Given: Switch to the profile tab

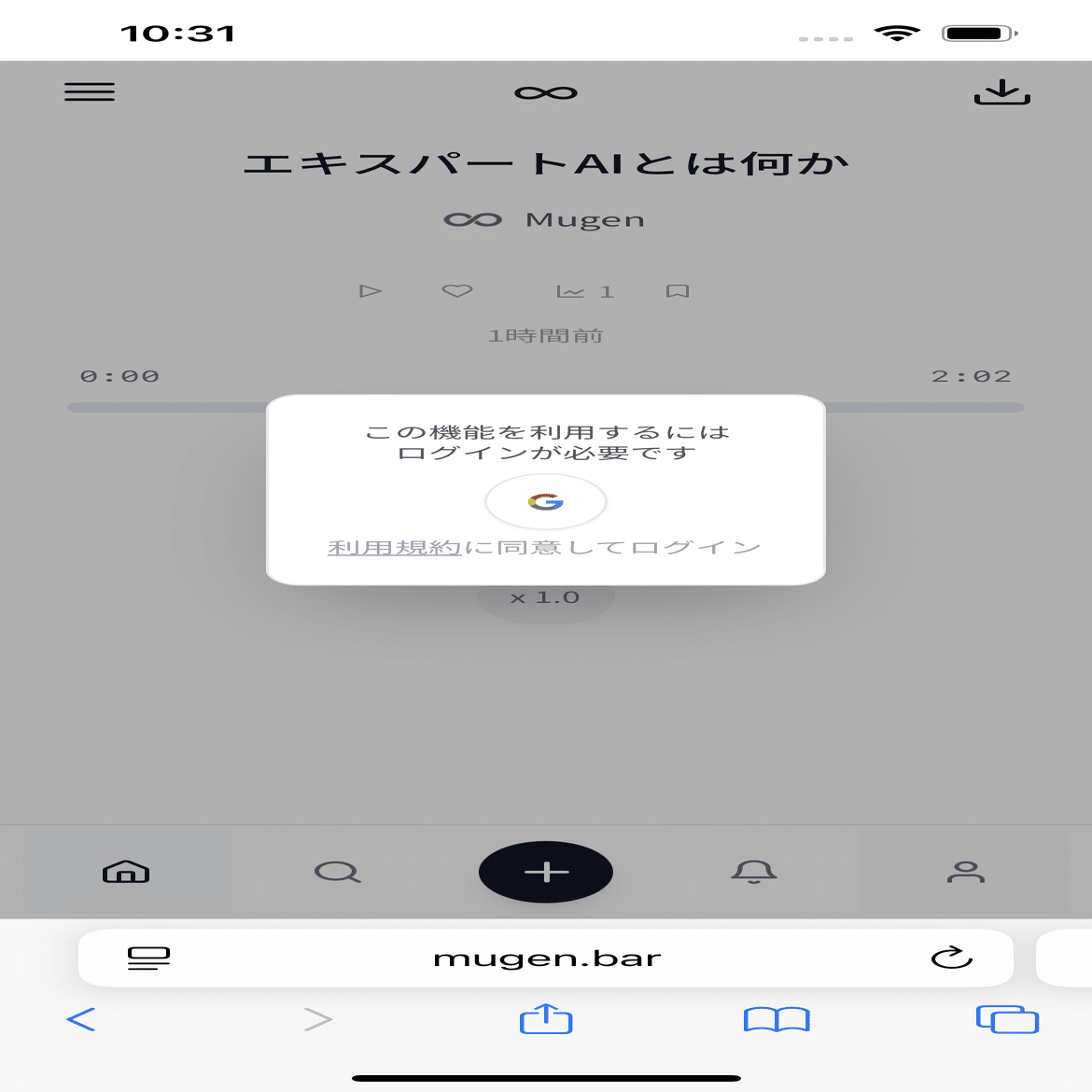Looking at the screenshot, I should (x=965, y=872).
